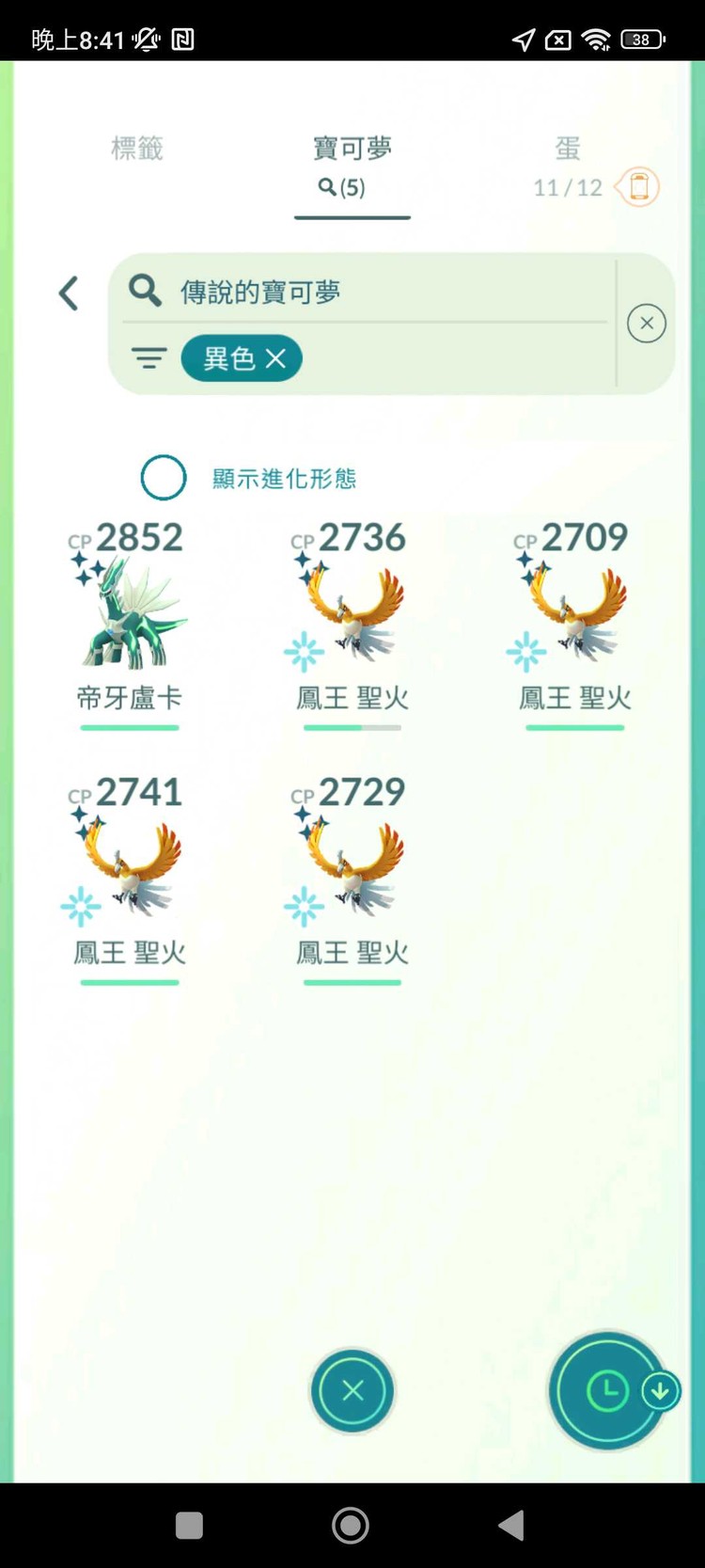
Task: Switch to the 標籤 tab
Action: [137, 149]
